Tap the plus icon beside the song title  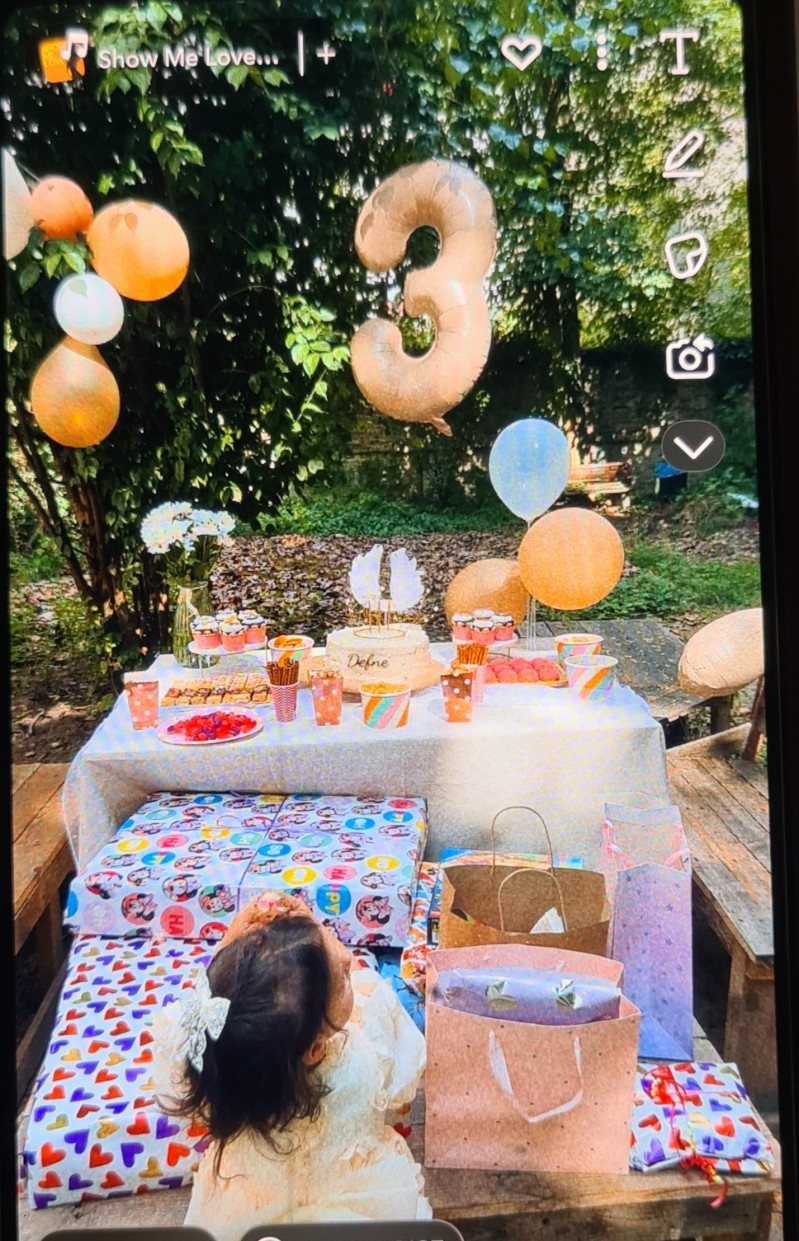coord(326,54)
